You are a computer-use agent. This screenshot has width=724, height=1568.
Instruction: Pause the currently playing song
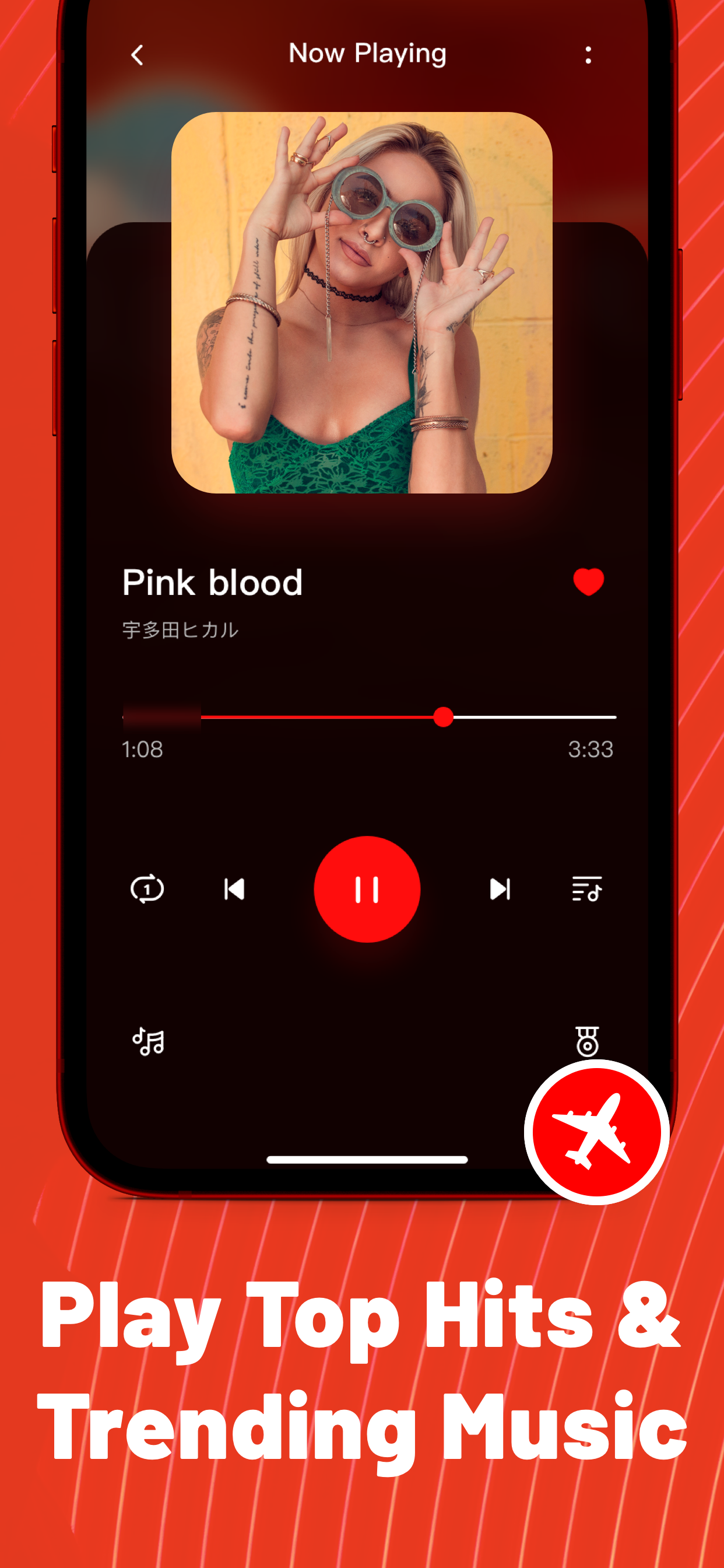click(367, 890)
